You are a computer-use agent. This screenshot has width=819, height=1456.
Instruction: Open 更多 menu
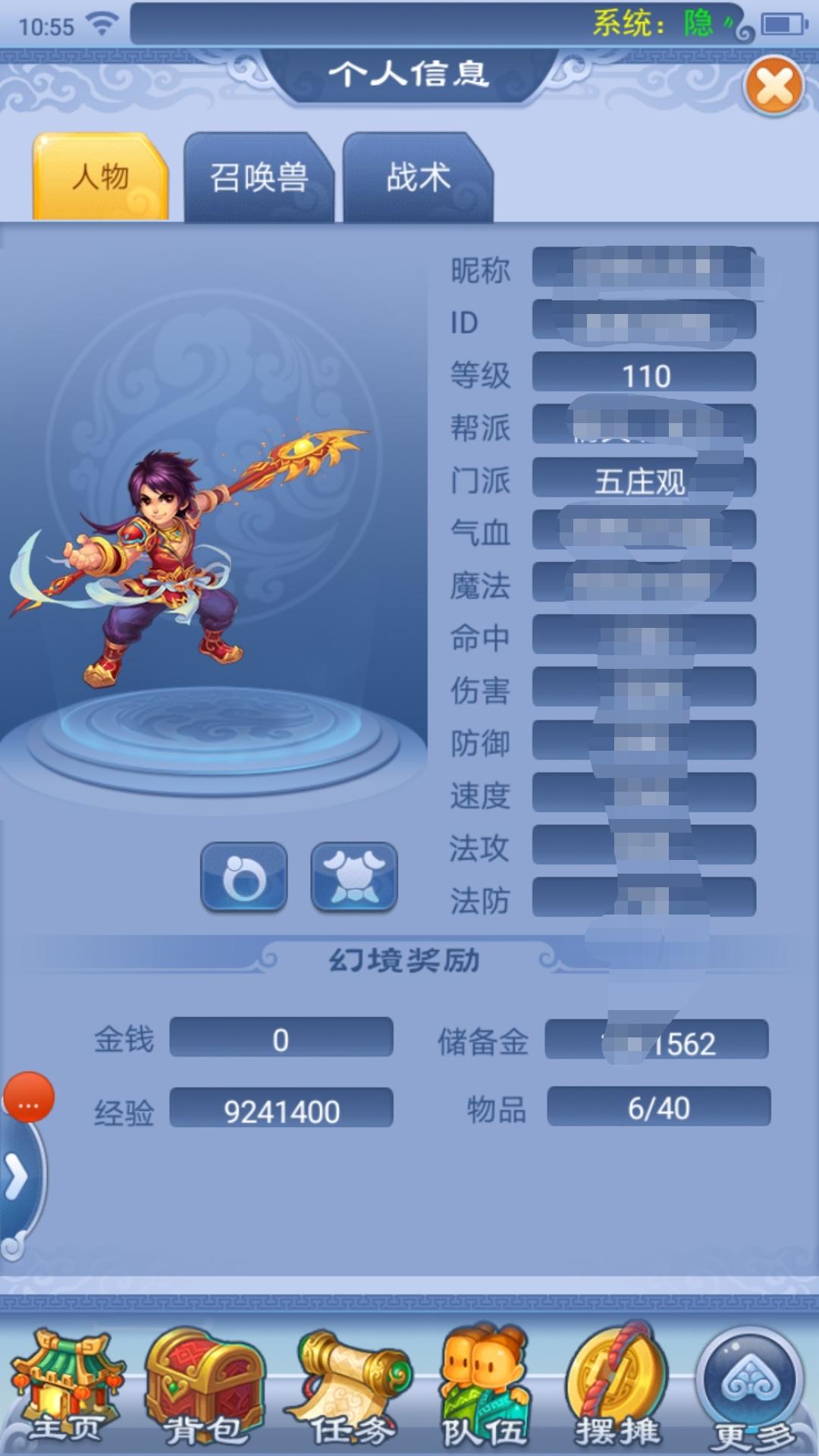tap(752, 1386)
